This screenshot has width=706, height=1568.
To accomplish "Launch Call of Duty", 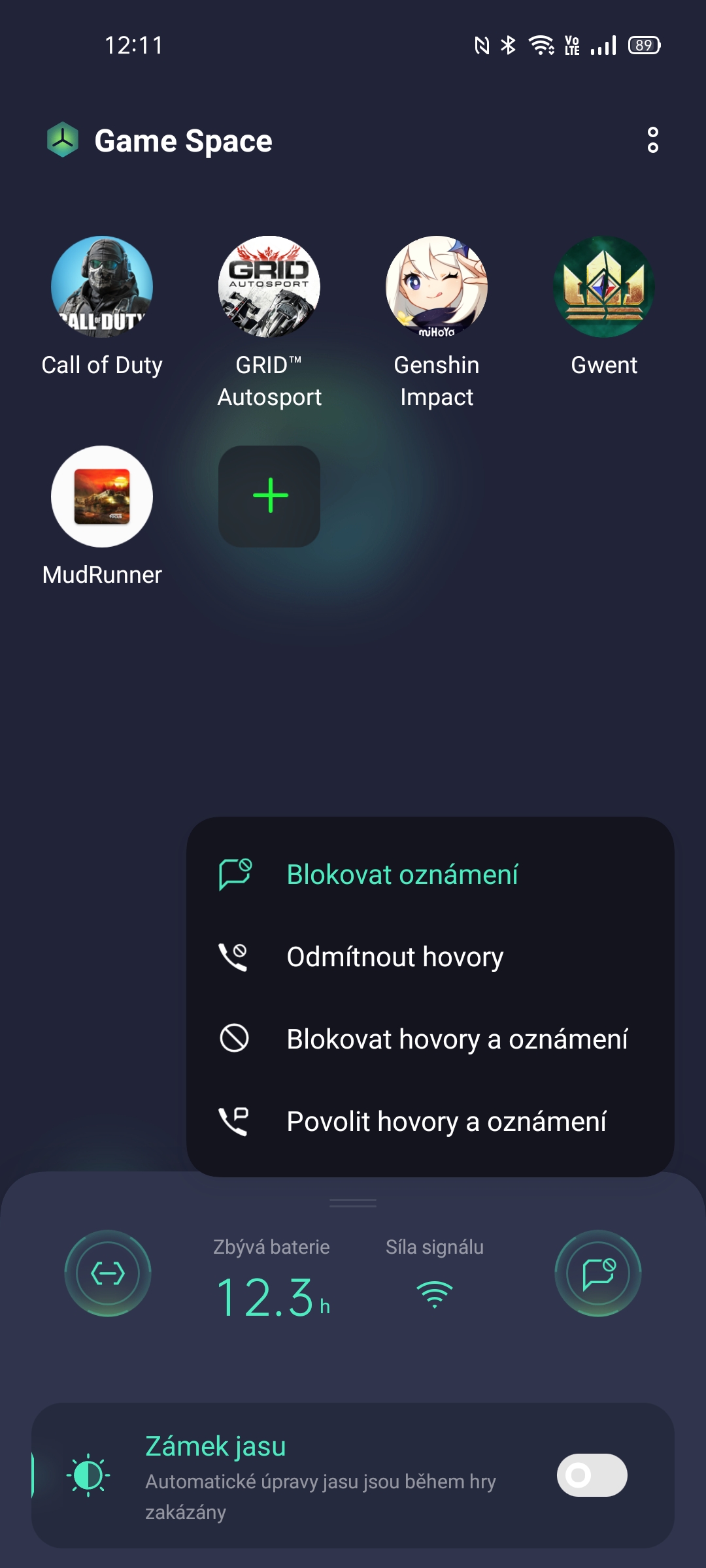I will (102, 287).
